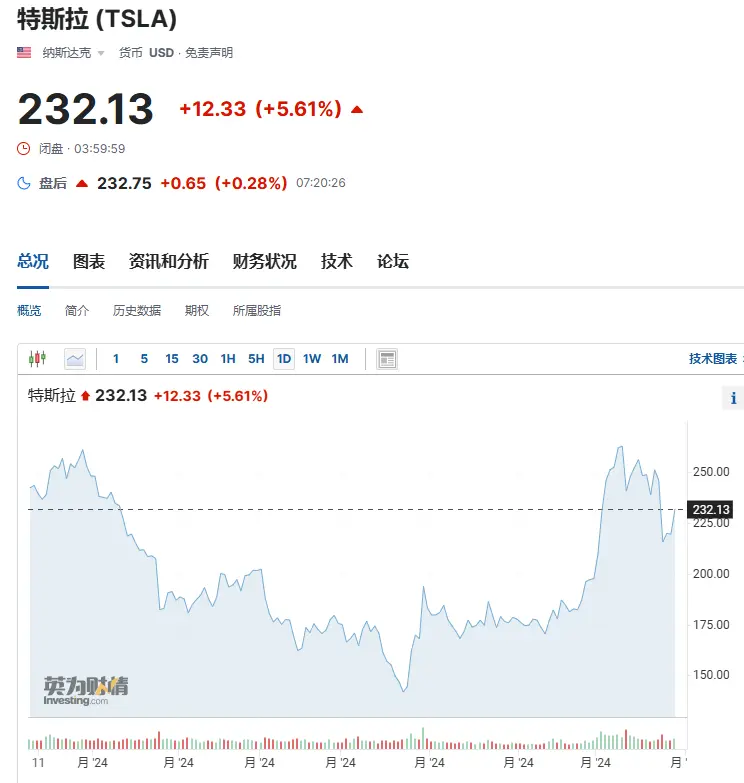Switch to the 图表 tab

tap(89, 262)
